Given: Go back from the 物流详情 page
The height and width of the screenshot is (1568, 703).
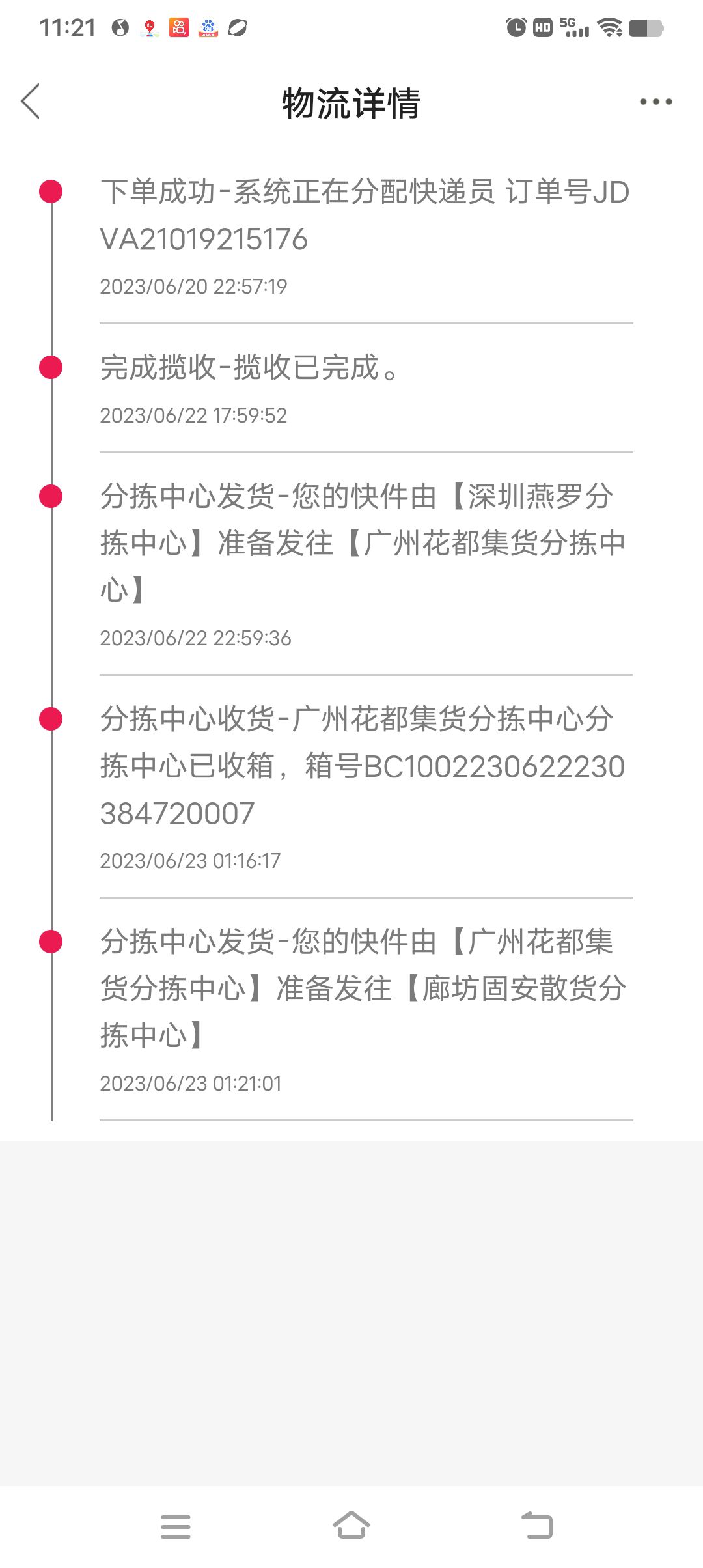Looking at the screenshot, I should [31, 102].
